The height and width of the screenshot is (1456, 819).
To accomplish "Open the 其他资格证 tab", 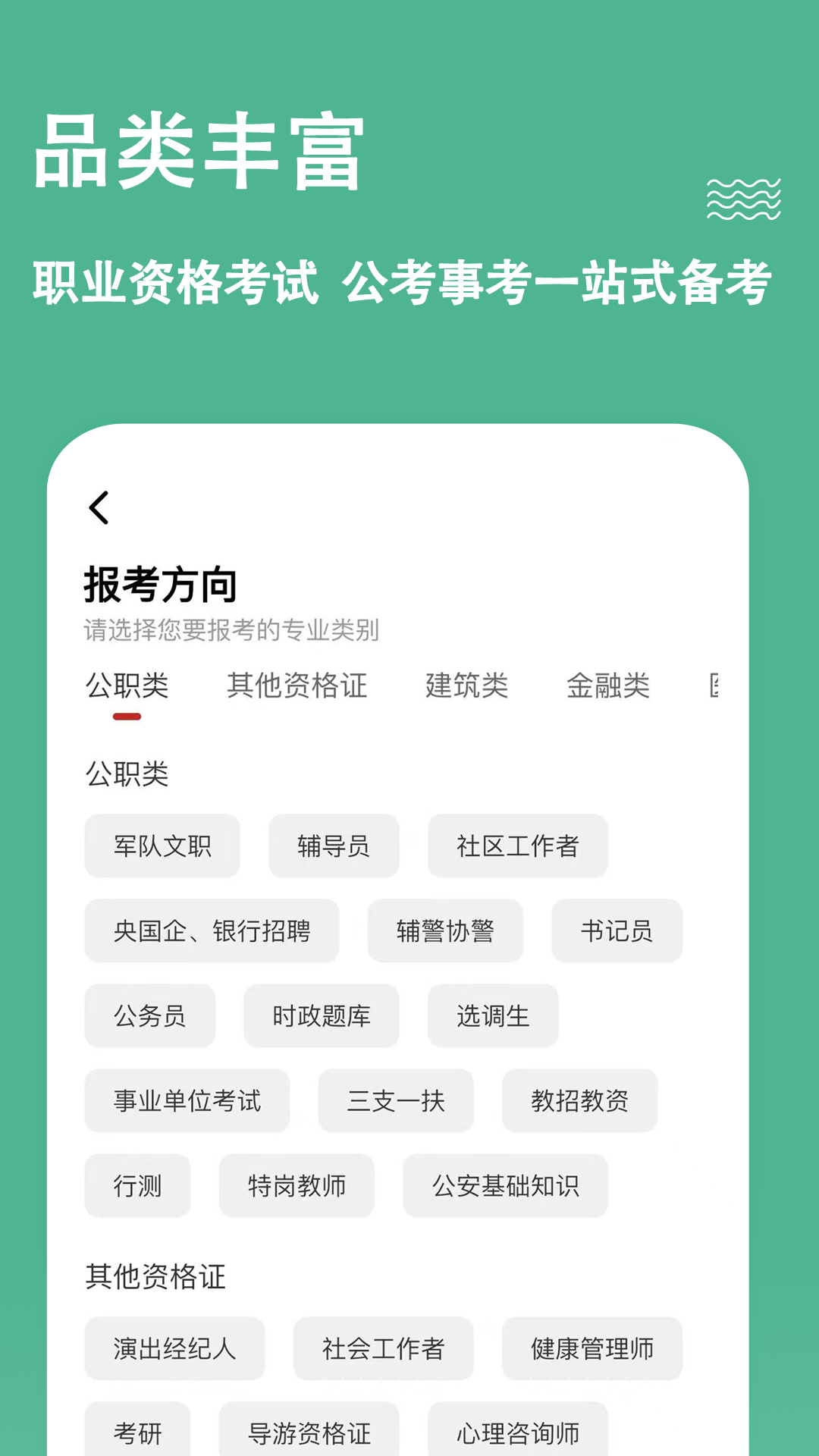I will (x=297, y=686).
